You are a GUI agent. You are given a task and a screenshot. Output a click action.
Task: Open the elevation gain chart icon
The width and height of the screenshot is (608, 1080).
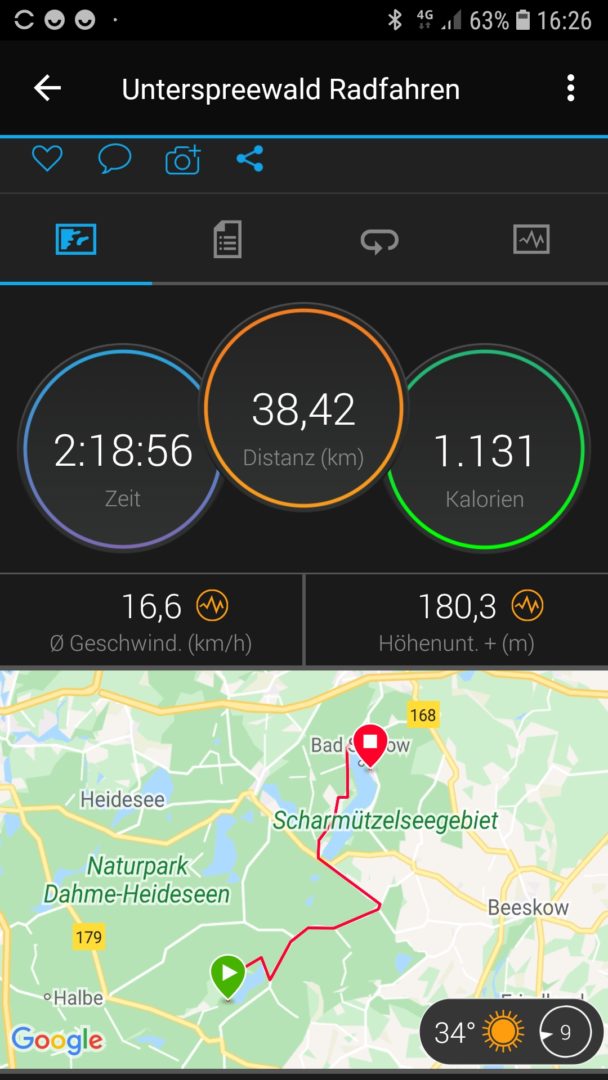[527, 605]
